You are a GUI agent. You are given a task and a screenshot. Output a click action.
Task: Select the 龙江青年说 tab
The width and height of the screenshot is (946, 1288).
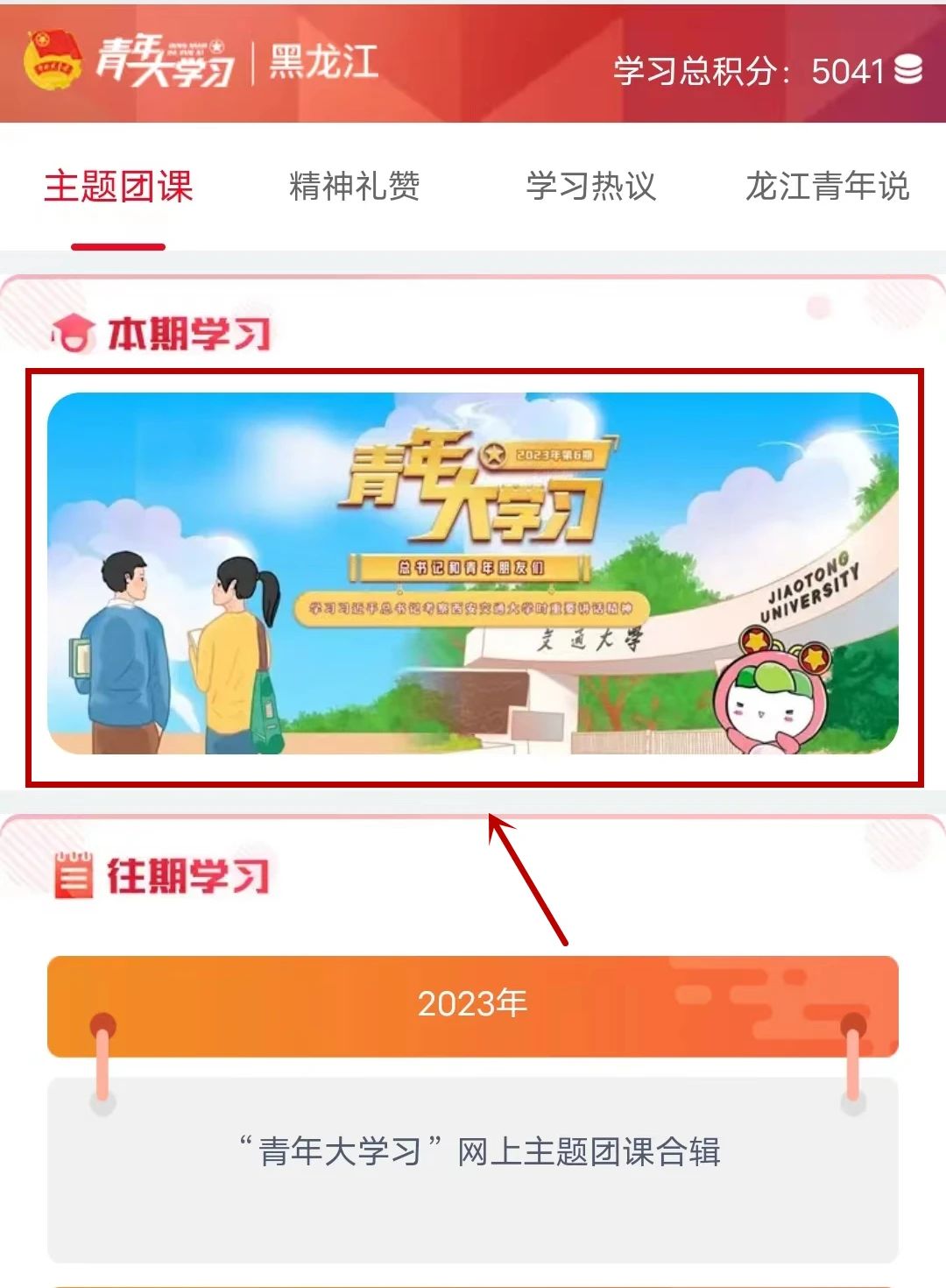click(x=827, y=187)
